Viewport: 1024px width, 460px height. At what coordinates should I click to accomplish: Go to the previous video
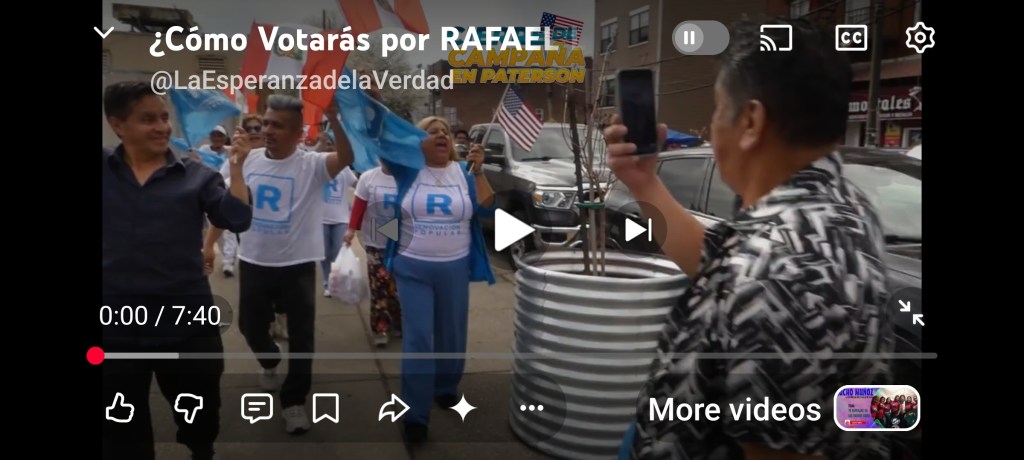(x=387, y=230)
